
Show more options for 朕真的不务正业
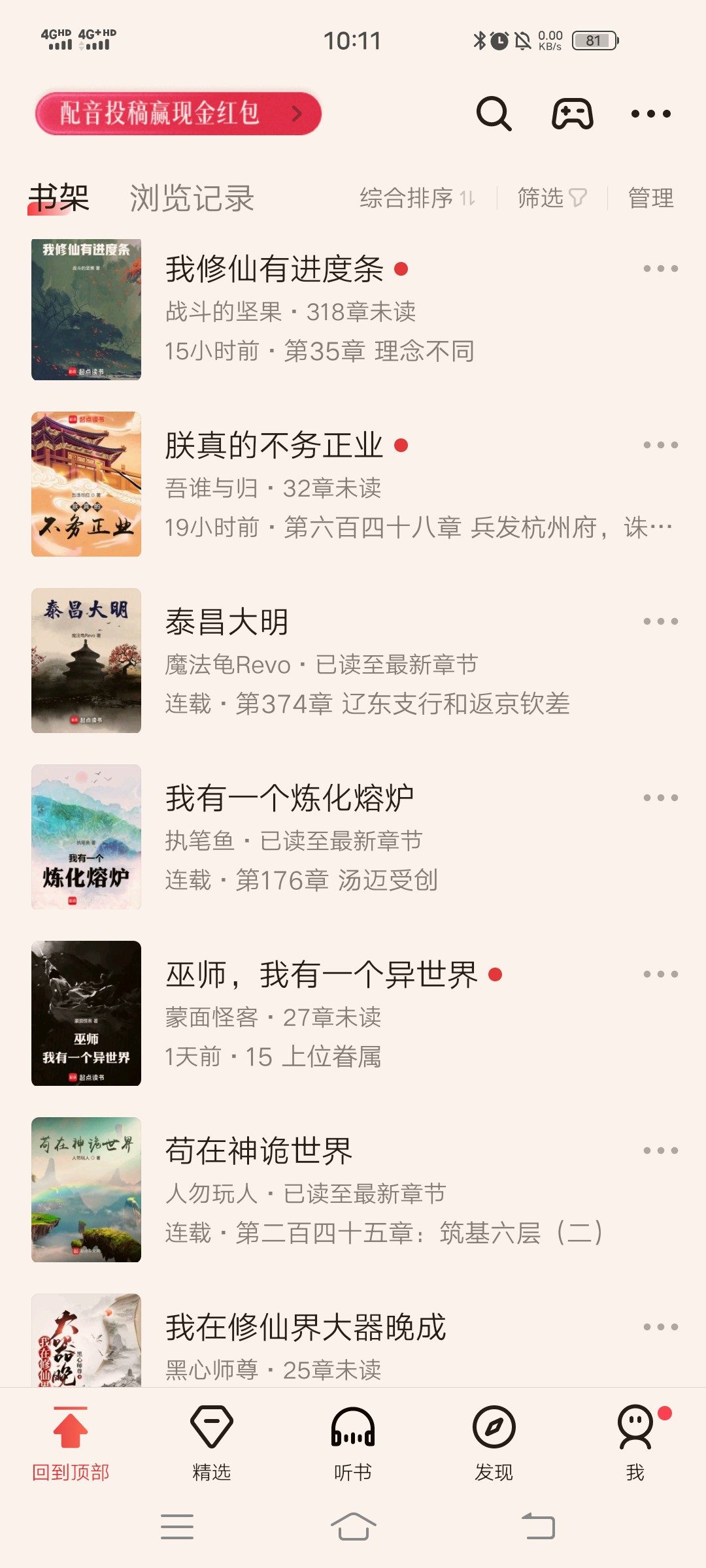tap(660, 445)
